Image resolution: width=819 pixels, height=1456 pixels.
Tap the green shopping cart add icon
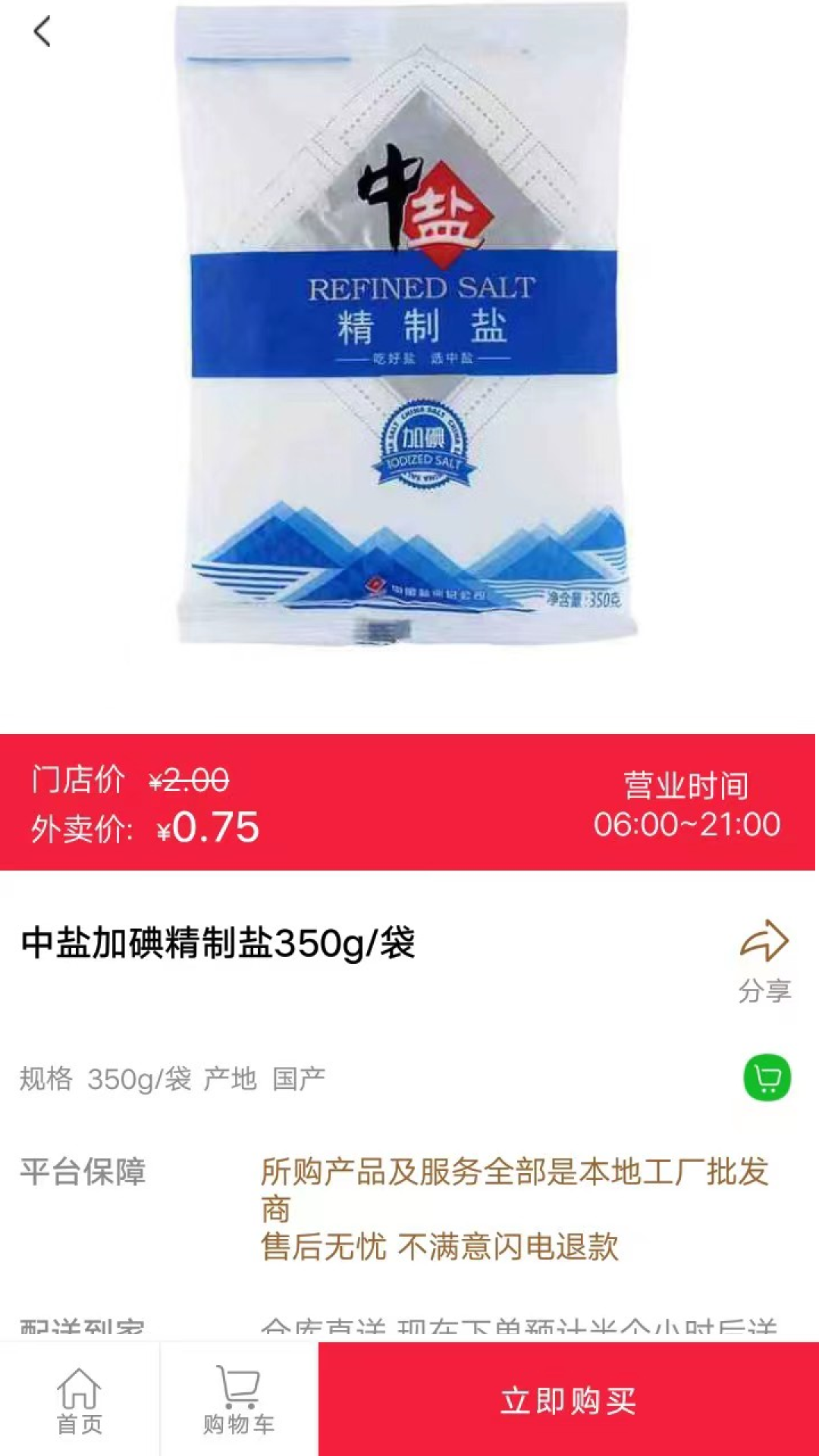pos(766,1077)
